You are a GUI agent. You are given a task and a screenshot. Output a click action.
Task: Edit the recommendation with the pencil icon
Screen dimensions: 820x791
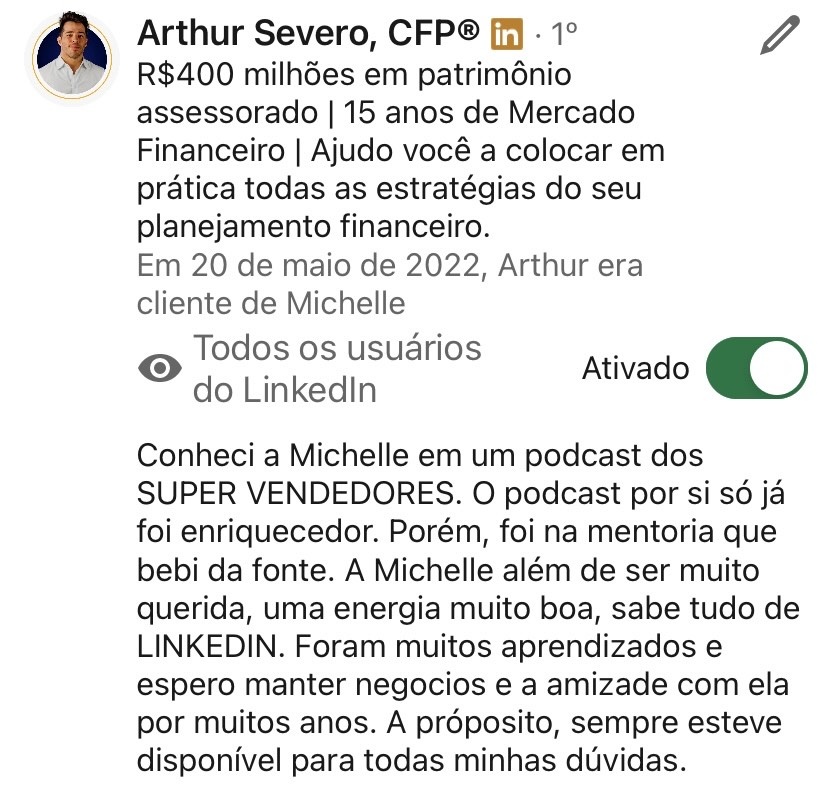coord(780,36)
